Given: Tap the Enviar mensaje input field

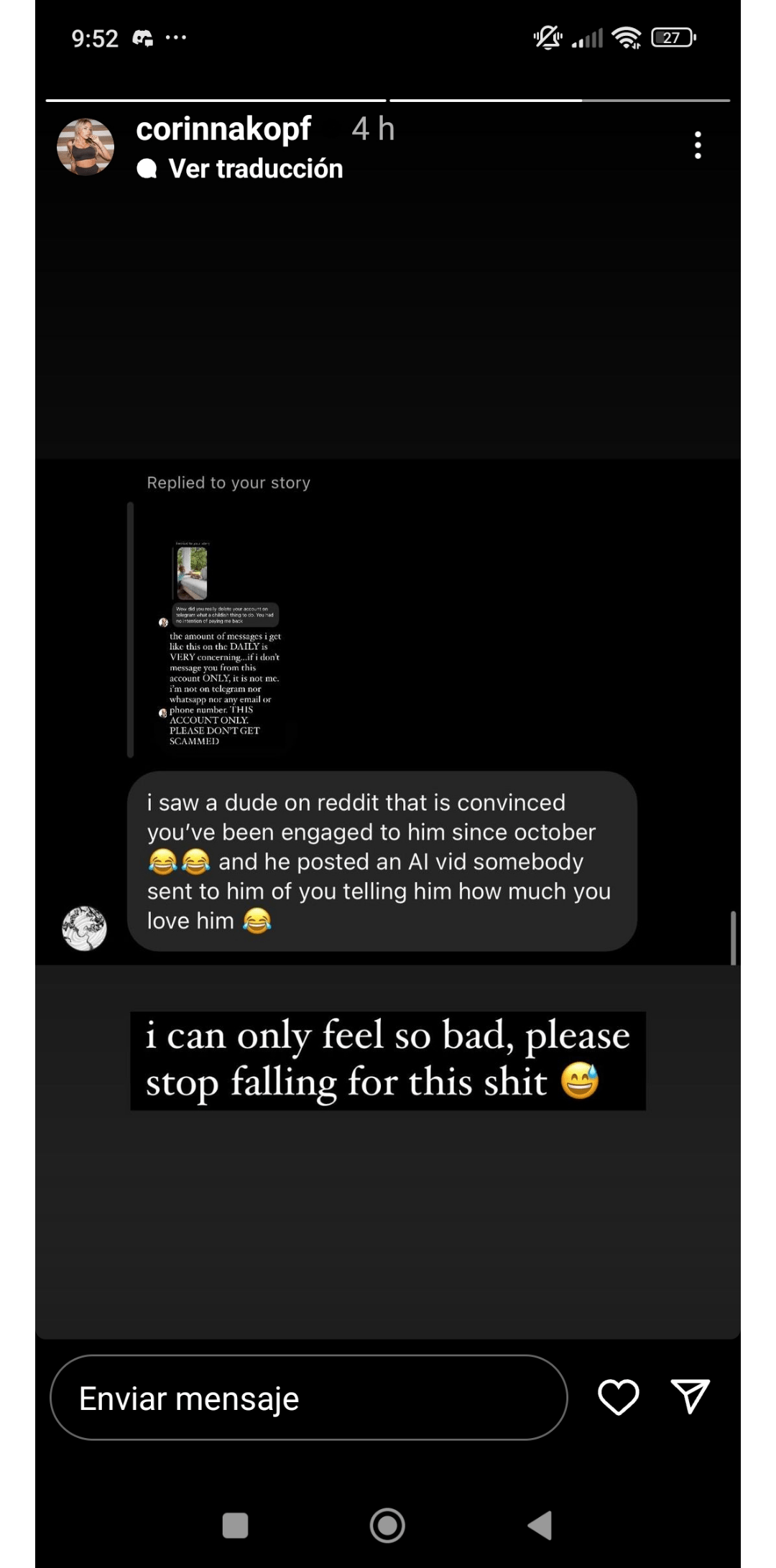Looking at the screenshot, I should point(308,1398).
